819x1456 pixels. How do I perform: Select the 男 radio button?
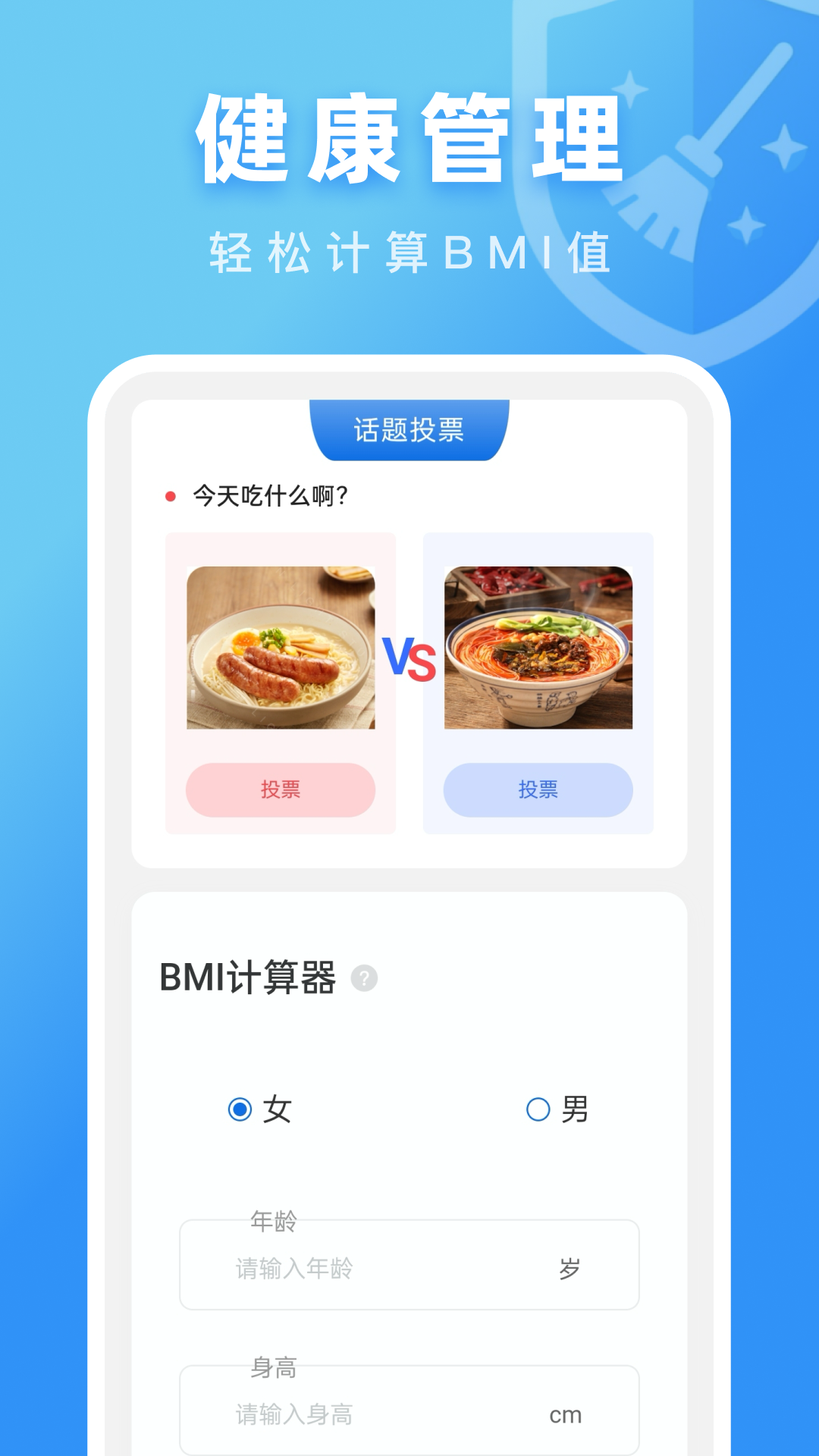(538, 1109)
